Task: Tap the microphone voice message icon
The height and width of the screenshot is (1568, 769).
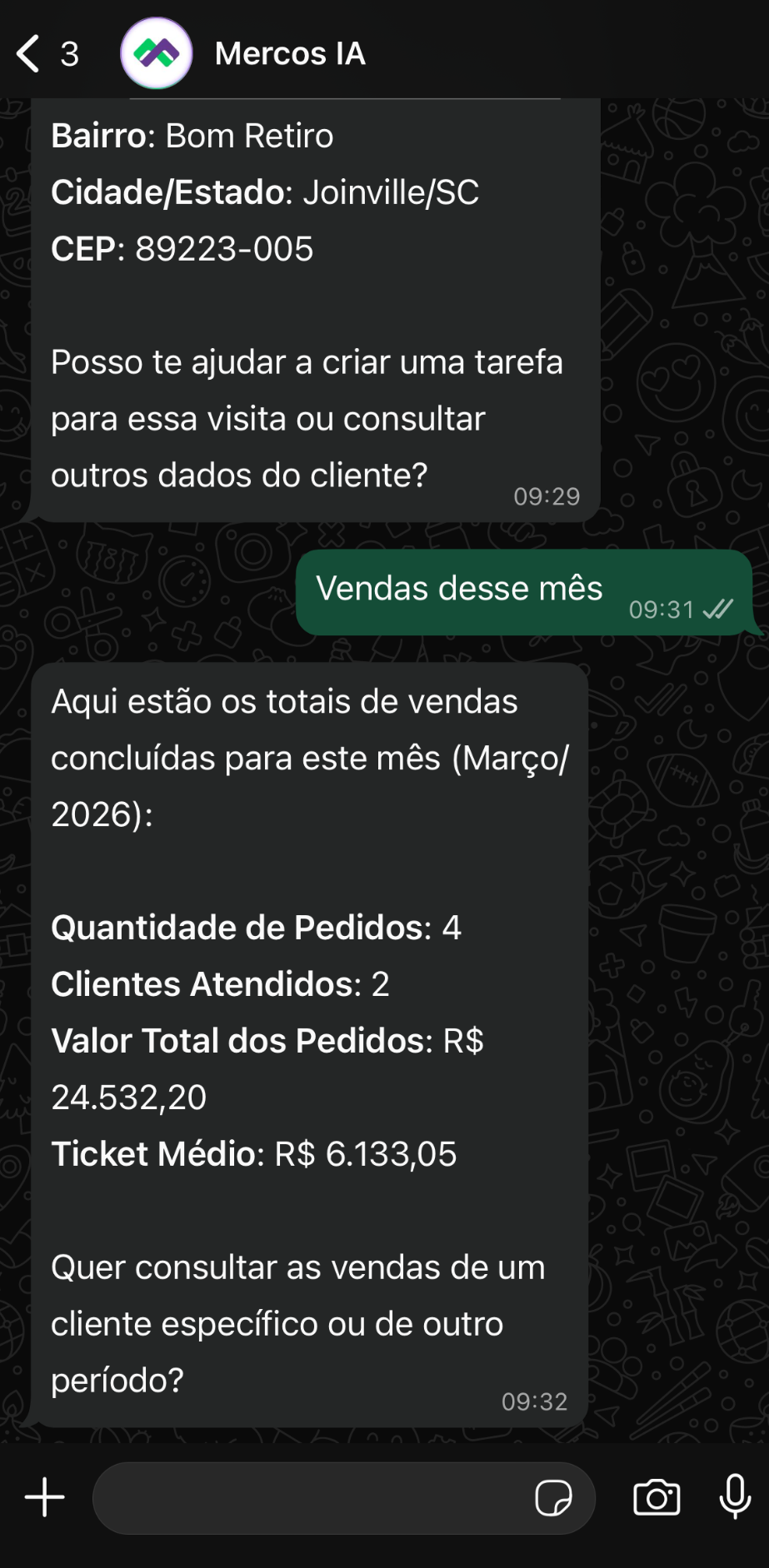Action: 735,1496
